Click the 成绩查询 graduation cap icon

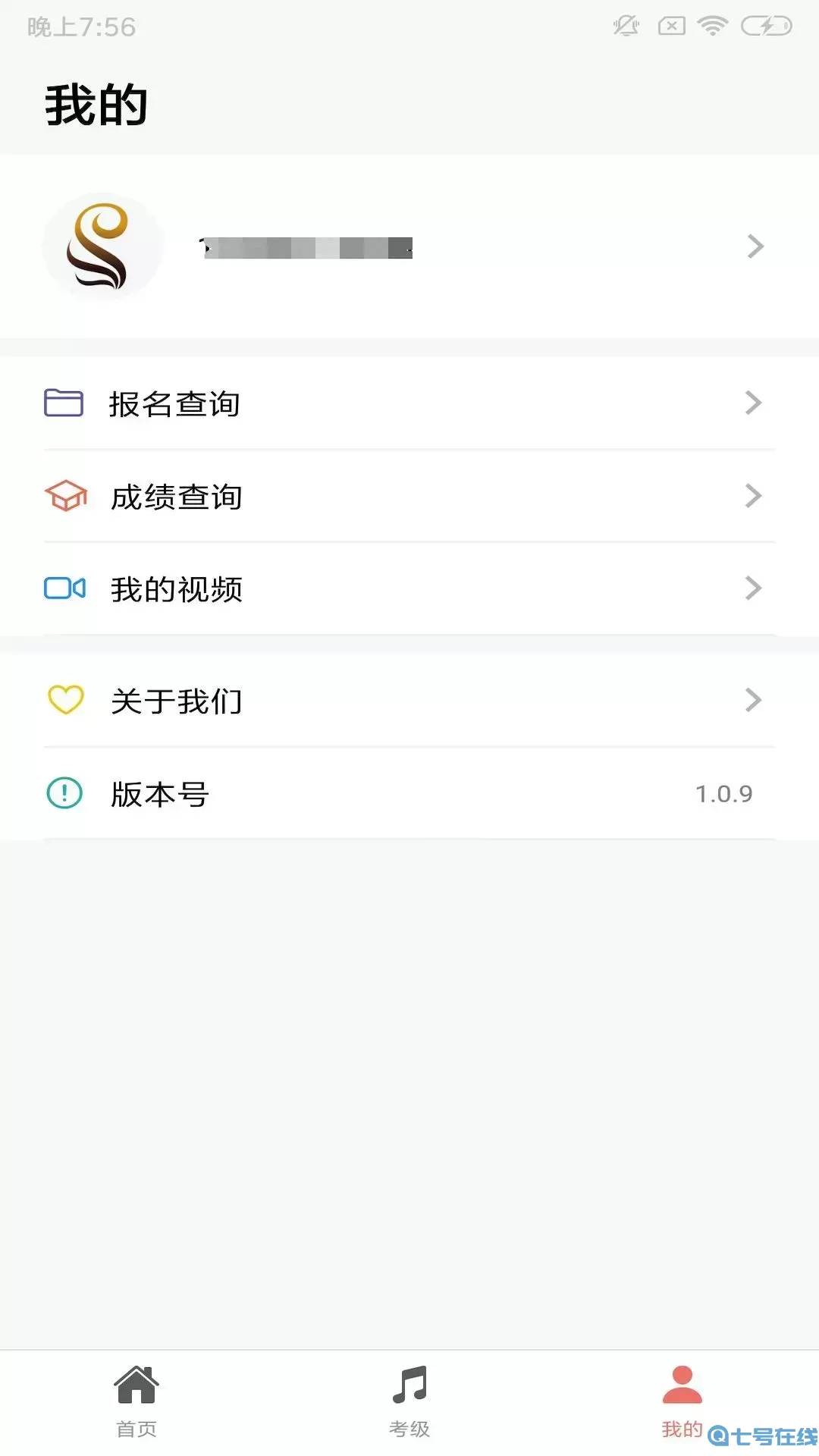(x=66, y=497)
